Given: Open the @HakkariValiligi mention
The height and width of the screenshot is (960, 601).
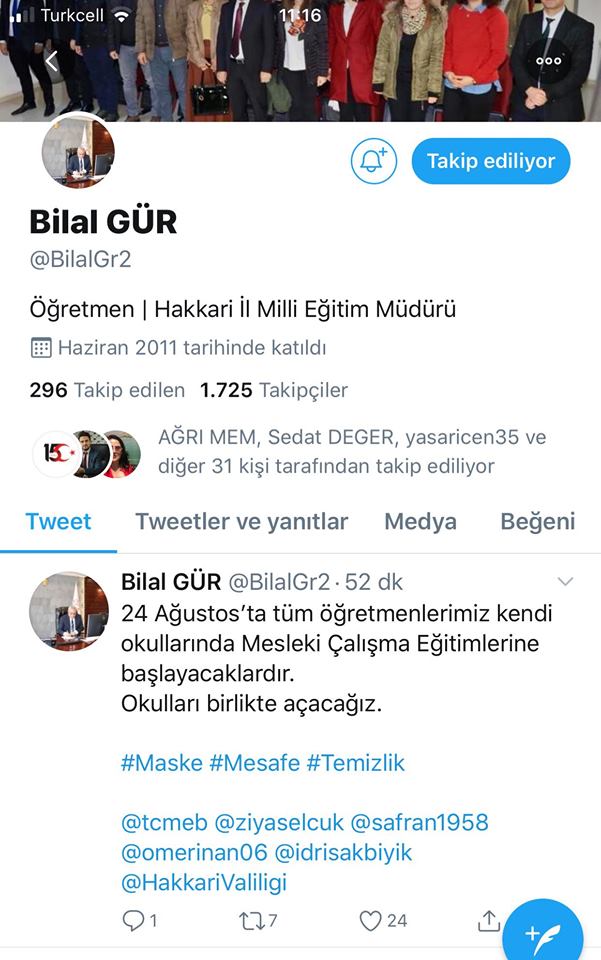Looking at the screenshot, I should click(x=203, y=883).
